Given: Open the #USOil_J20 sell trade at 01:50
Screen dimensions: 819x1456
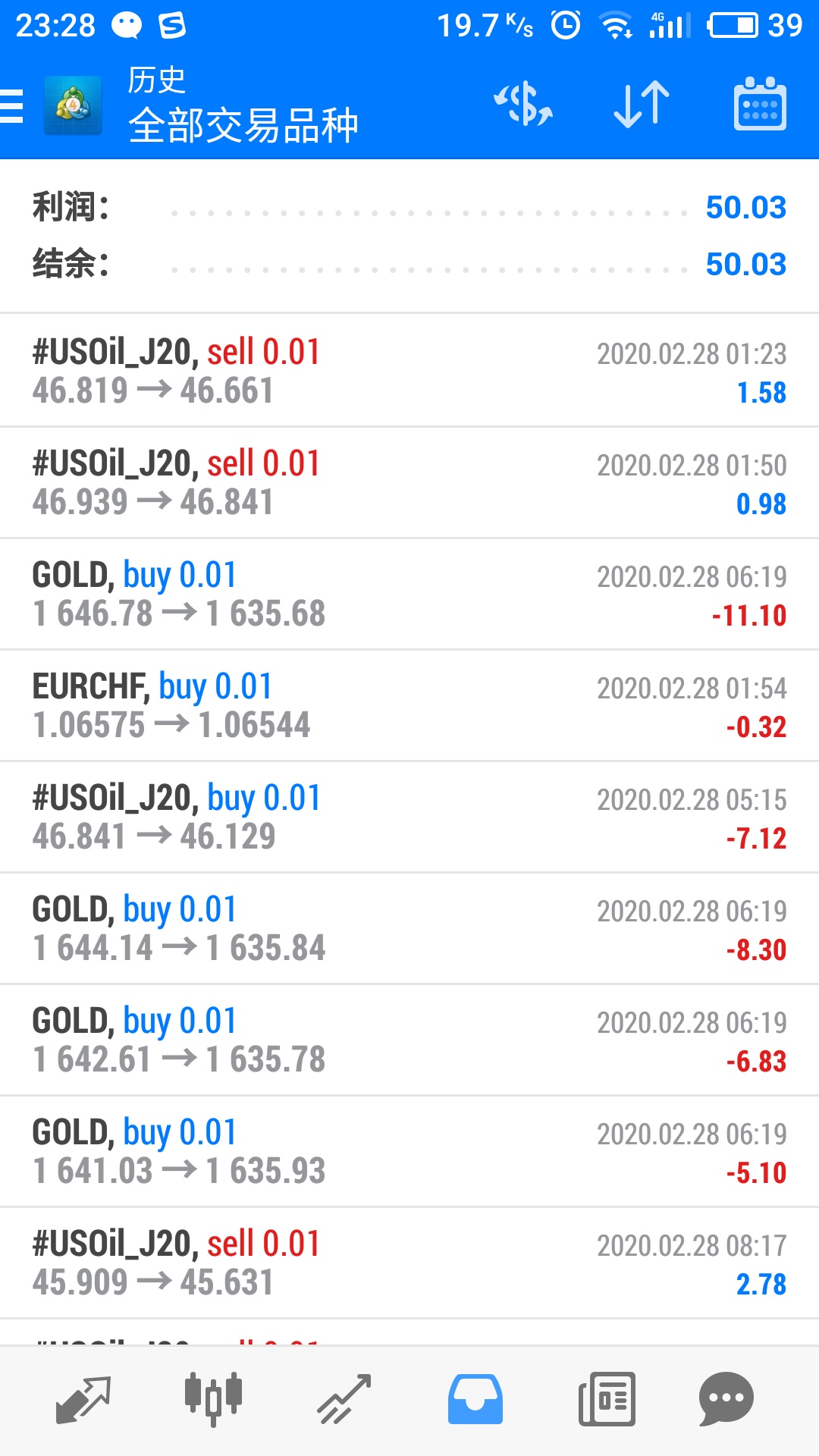Looking at the screenshot, I should coord(409,482).
